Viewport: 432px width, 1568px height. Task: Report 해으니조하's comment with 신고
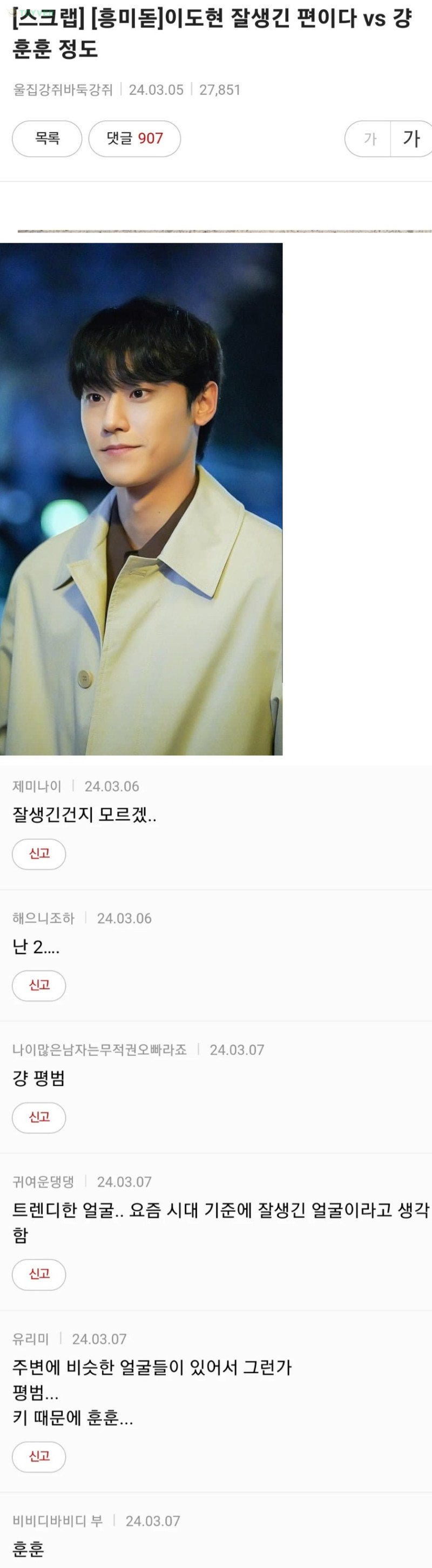[39, 985]
